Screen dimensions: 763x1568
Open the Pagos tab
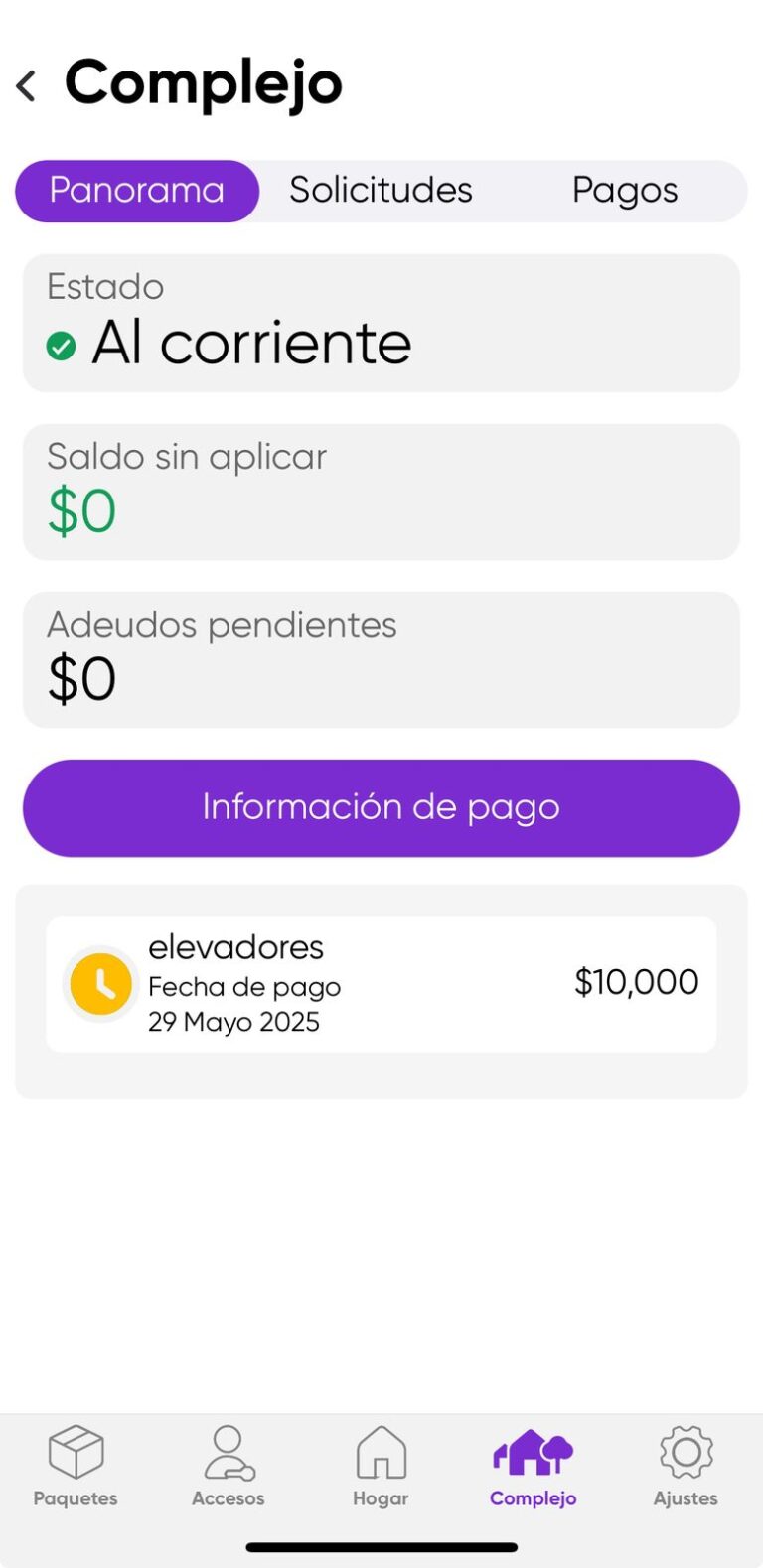625,190
